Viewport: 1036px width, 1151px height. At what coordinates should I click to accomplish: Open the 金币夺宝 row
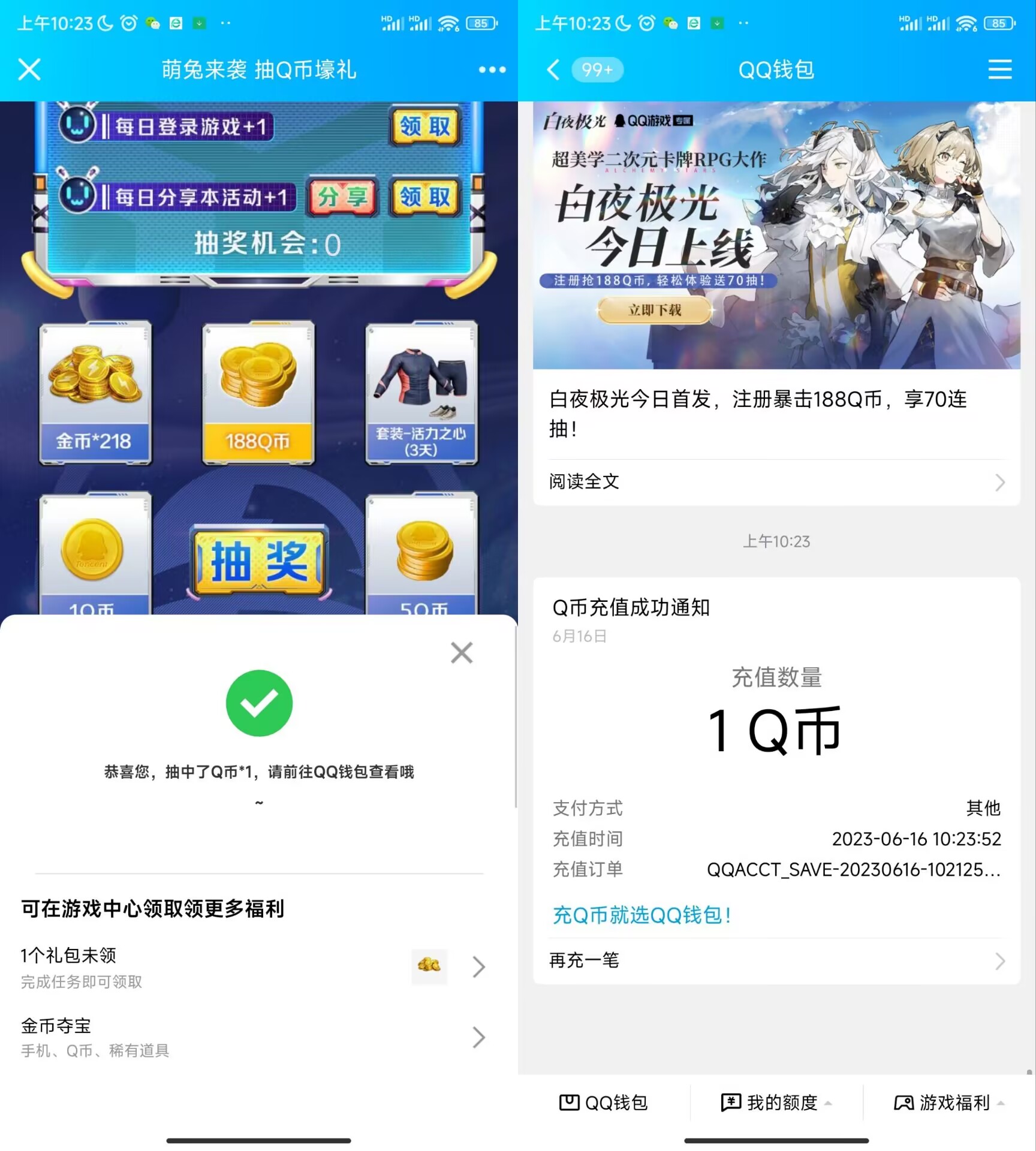pos(252,1037)
